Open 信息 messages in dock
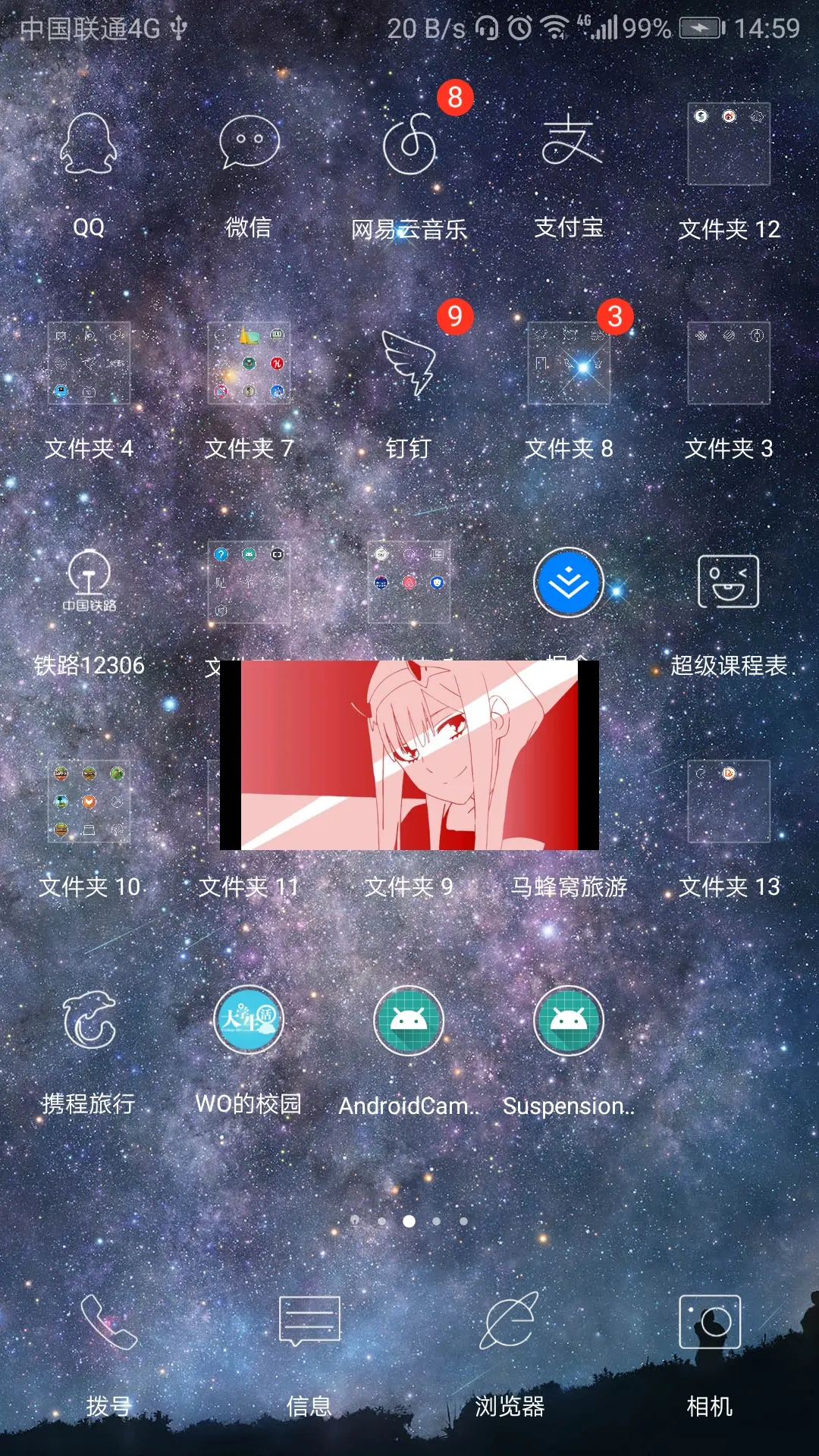 (309, 1323)
